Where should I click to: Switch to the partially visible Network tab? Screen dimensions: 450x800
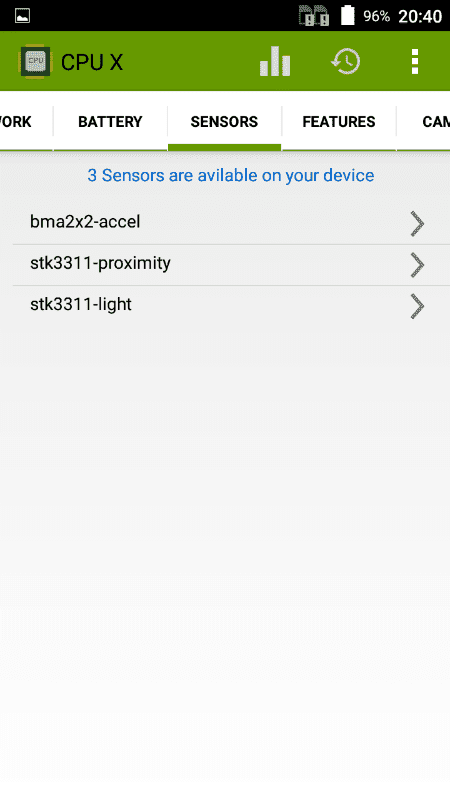point(26,121)
